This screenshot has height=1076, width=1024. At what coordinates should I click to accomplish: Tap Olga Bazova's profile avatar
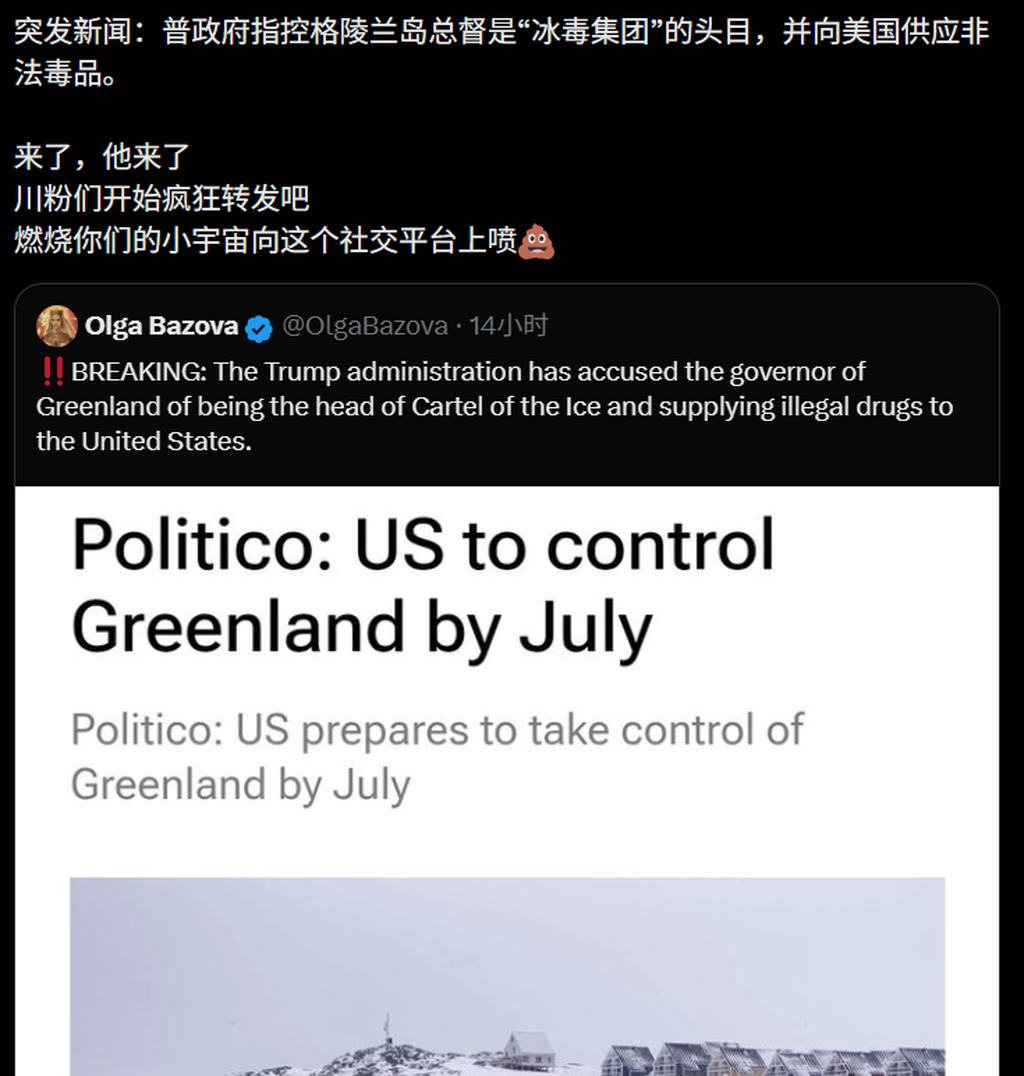pos(57,326)
